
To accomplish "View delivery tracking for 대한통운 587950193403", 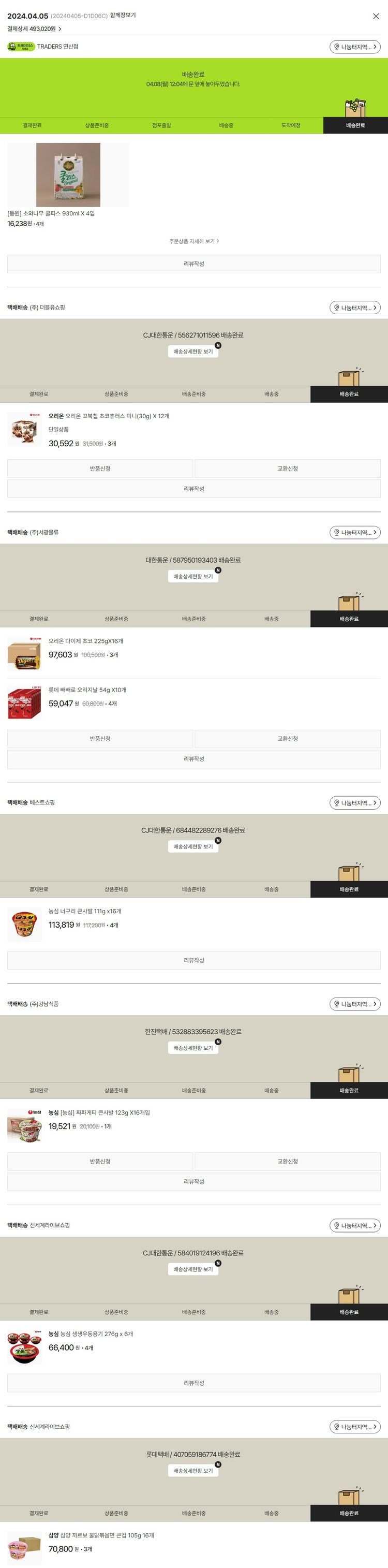I will (x=193, y=577).
